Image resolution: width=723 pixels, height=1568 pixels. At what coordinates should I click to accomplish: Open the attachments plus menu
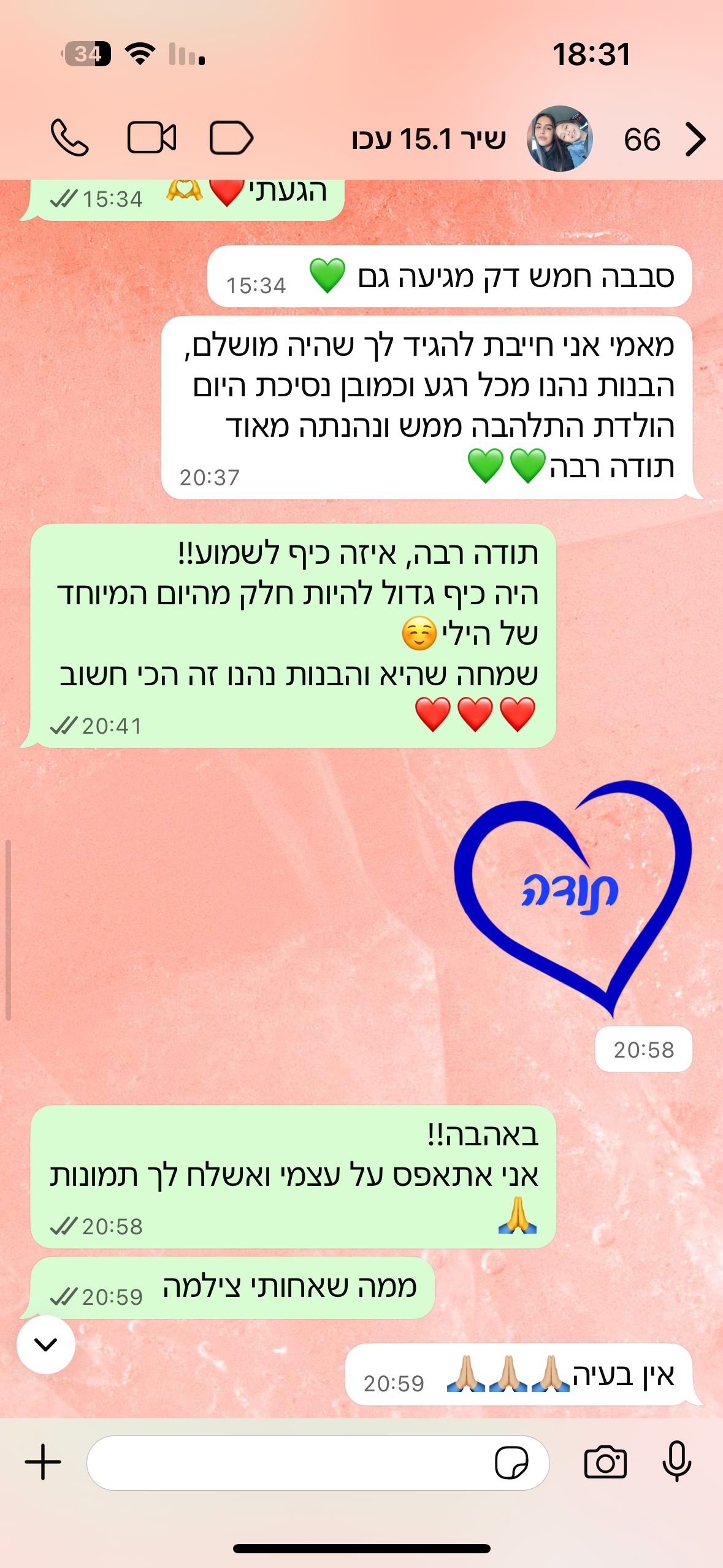click(x=43, y=1462)
